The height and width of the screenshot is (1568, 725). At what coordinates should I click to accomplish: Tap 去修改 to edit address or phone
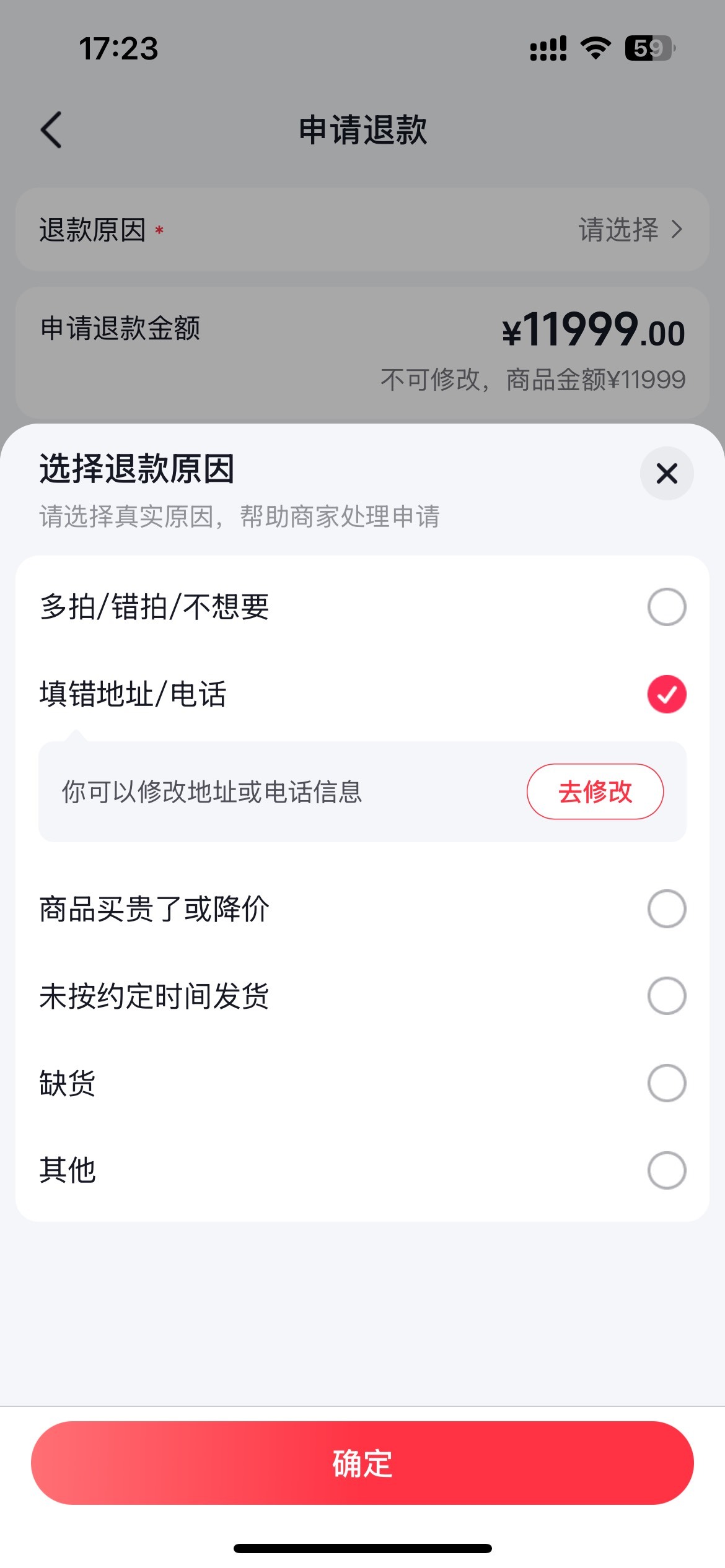(595, 791)
